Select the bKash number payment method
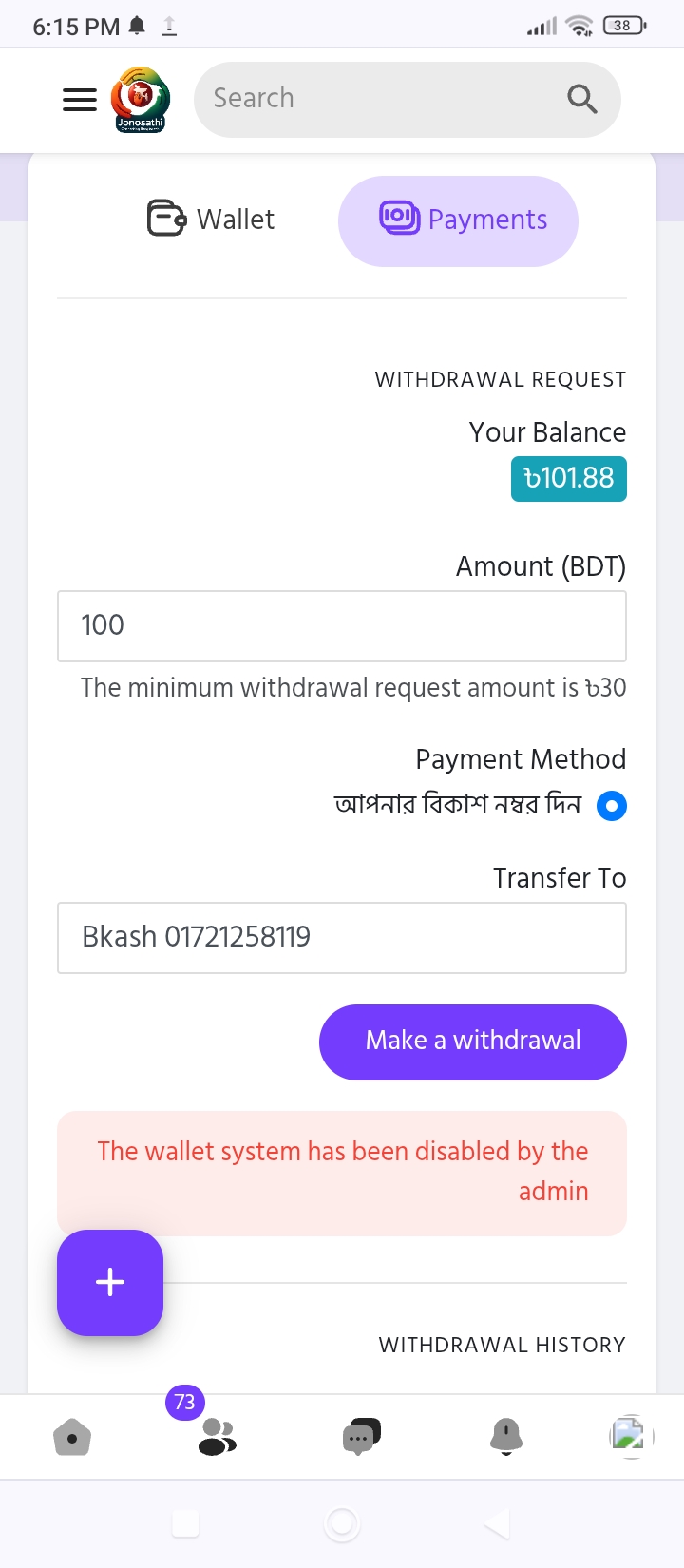The height and width of the screenshot is (1568, 684). point(612,806)
